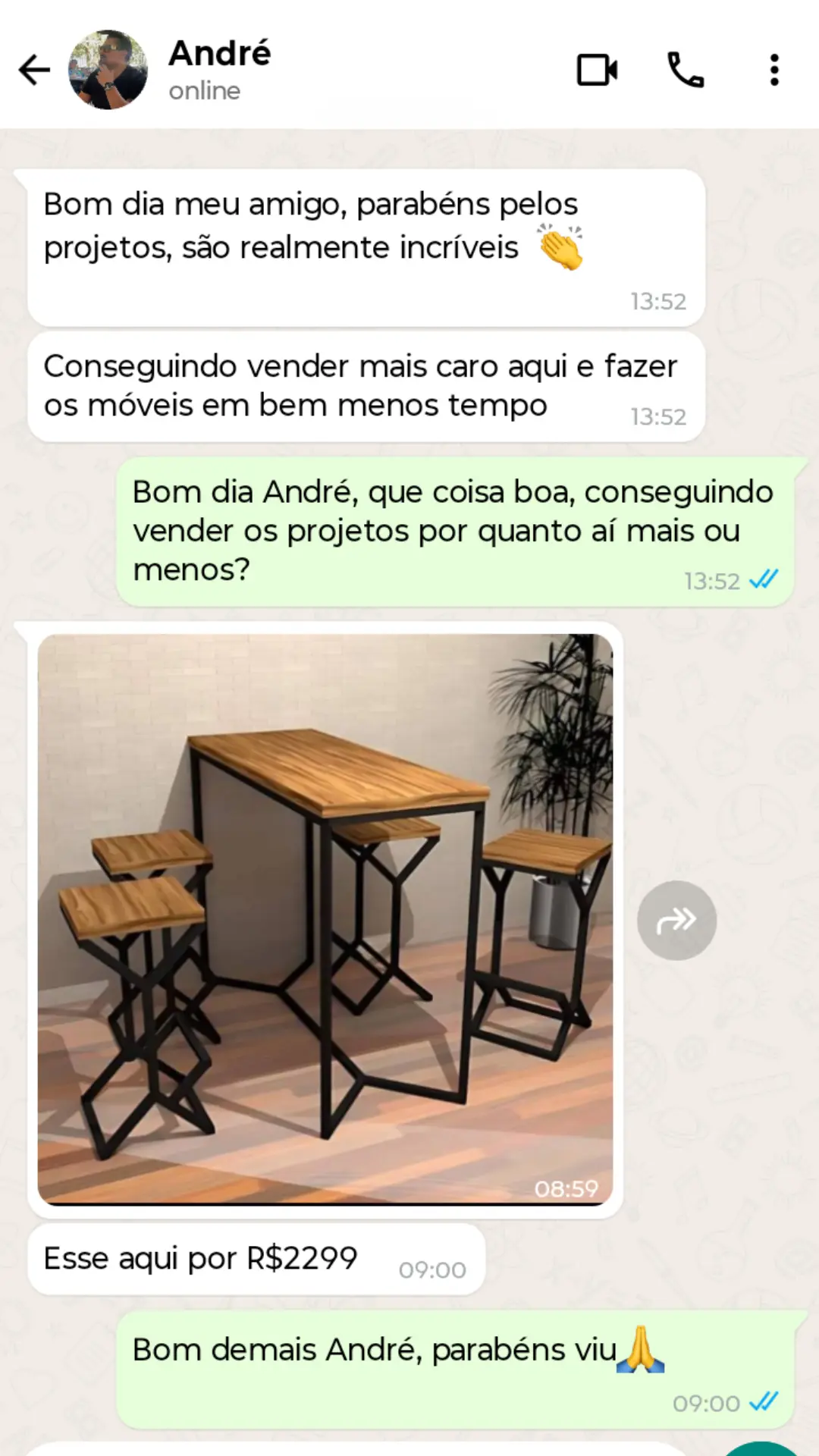Tap André's name to view contact info
Viewport: 819px width, 1456px height.
coord(219,53)
